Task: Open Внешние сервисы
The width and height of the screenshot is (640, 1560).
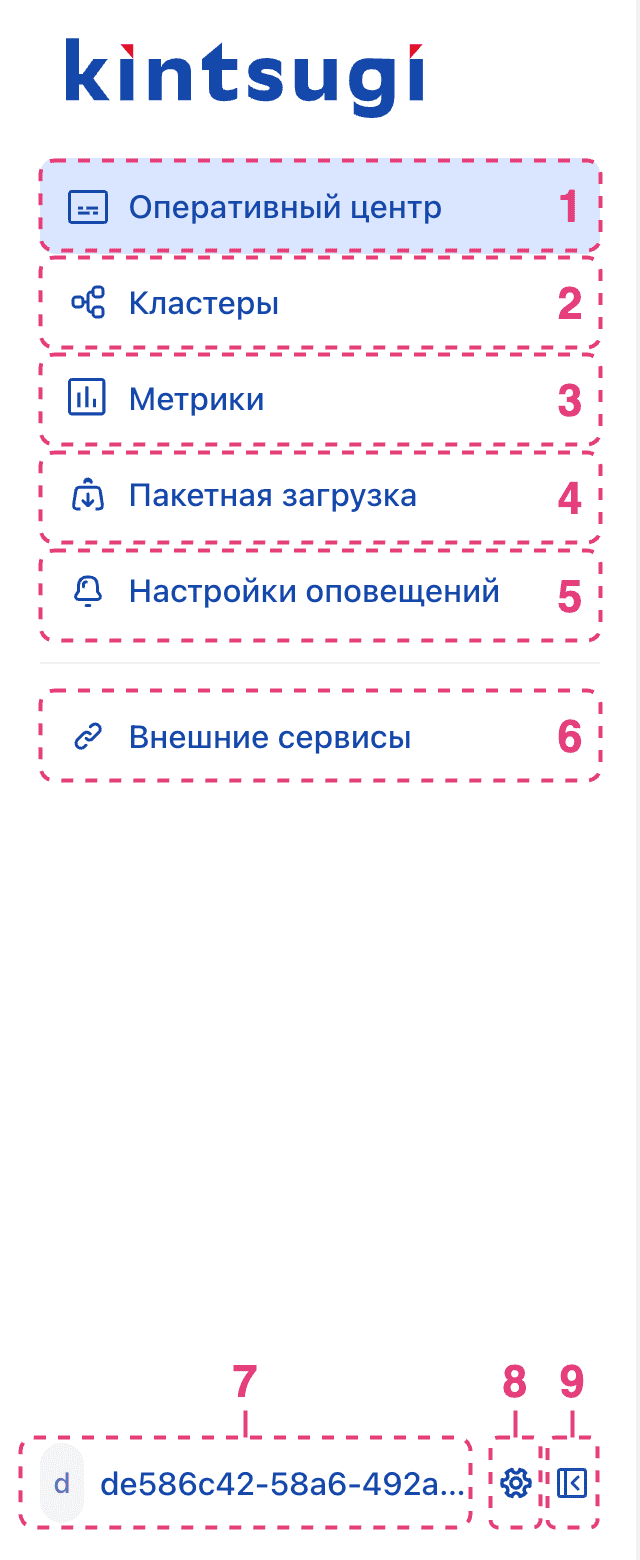Action: click(x=270, y=738)
